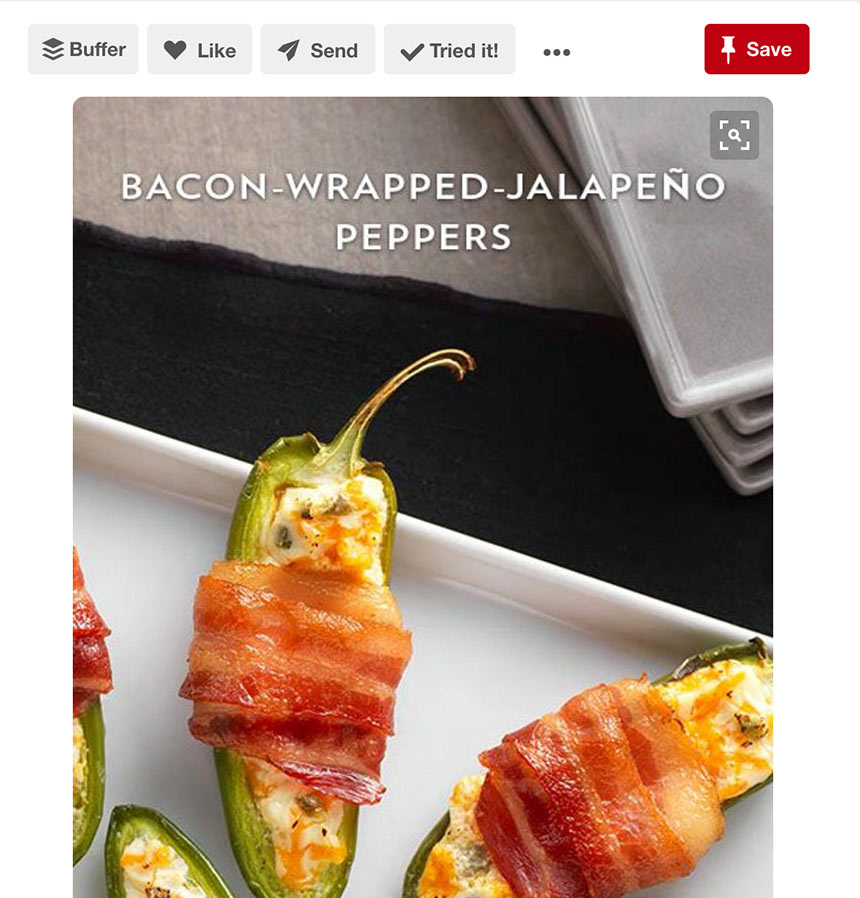Click the checkmark icon on Tried it!
The width and height of the screenshot is (860, 898).
pos(410,49)
